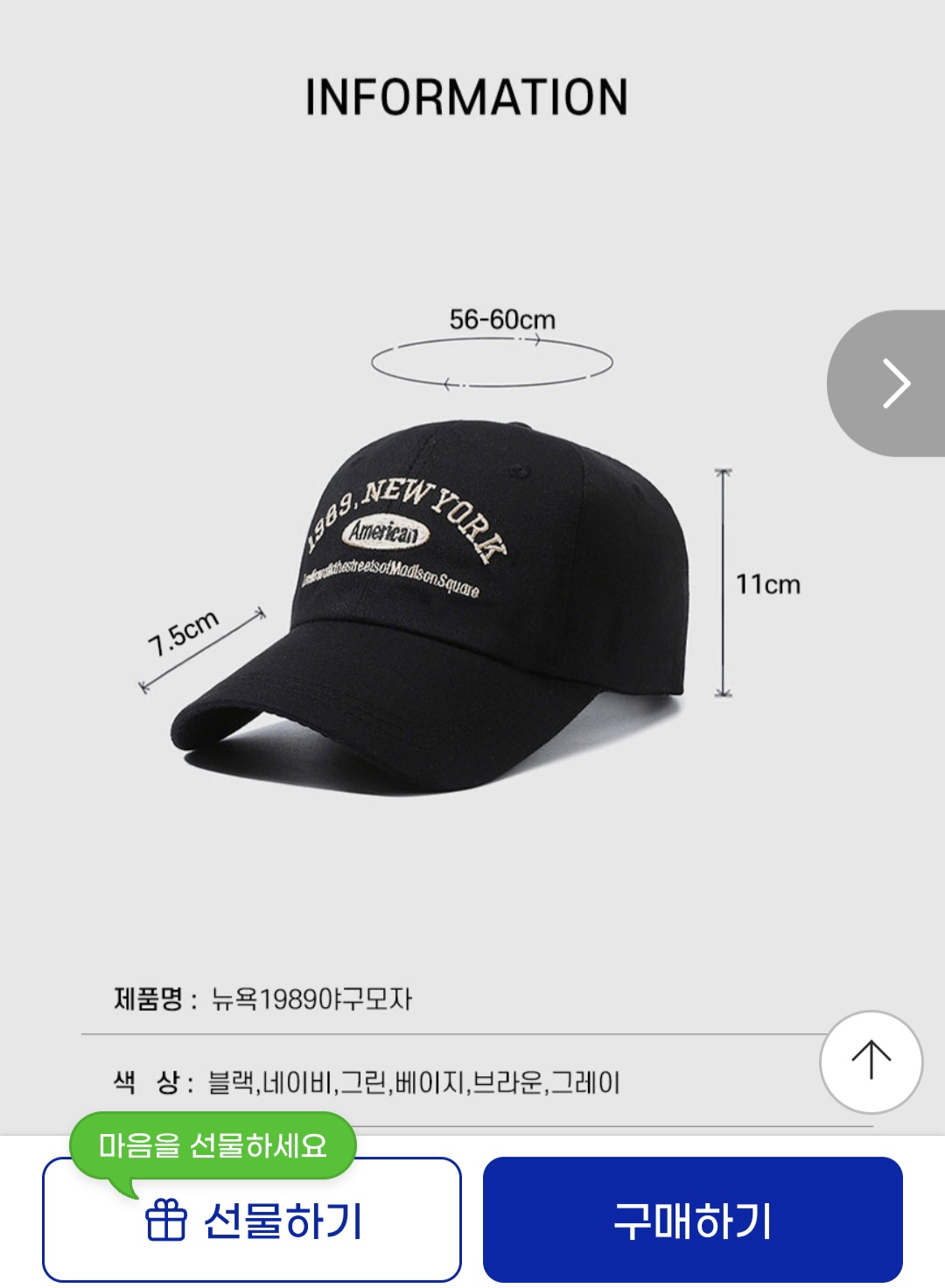The height and width of the screenshot is (1288, 945).
Task: Open the right chevron side tab
Action: click(x=892, y=383)
